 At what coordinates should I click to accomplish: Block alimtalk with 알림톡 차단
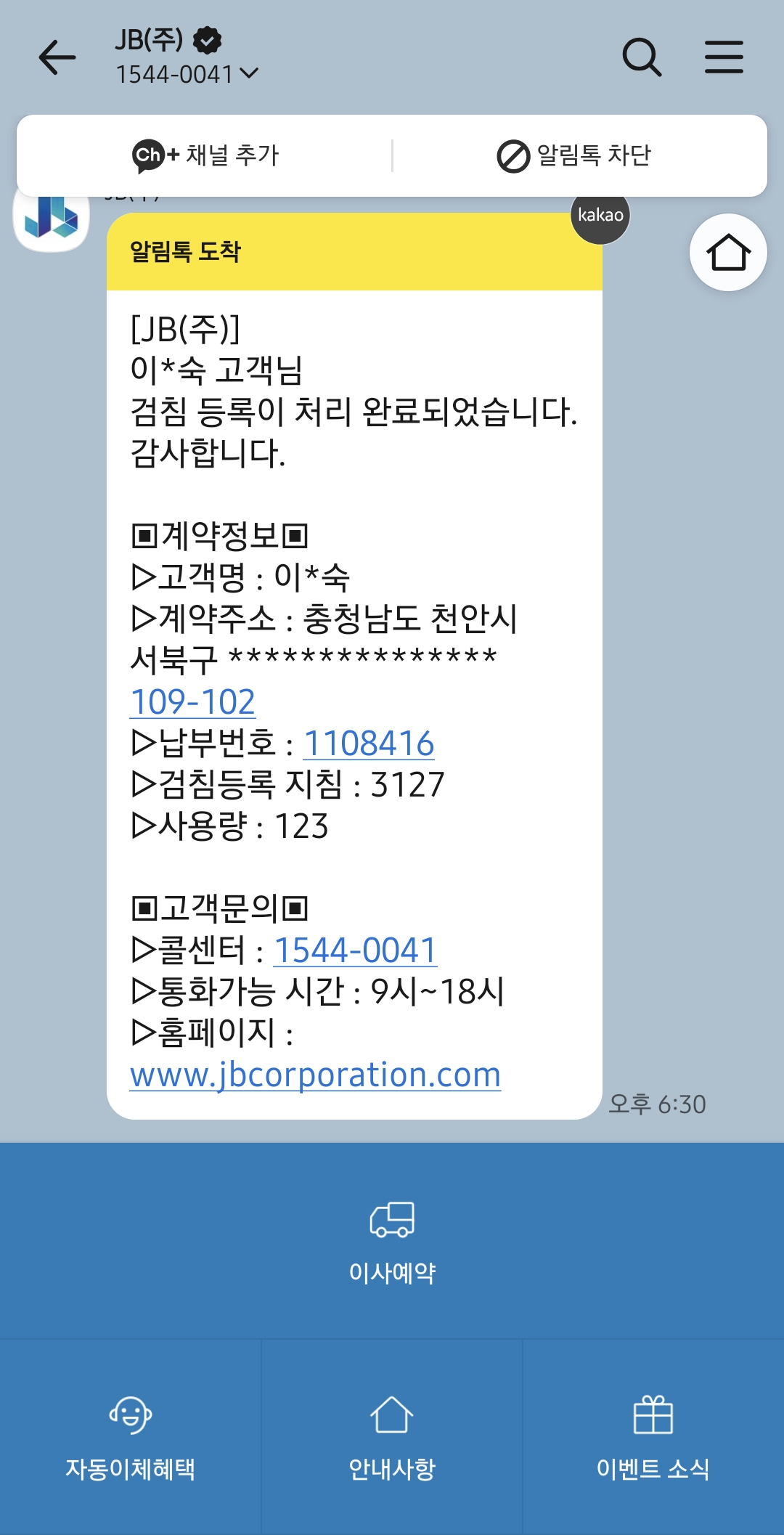(x=574, y=155)
